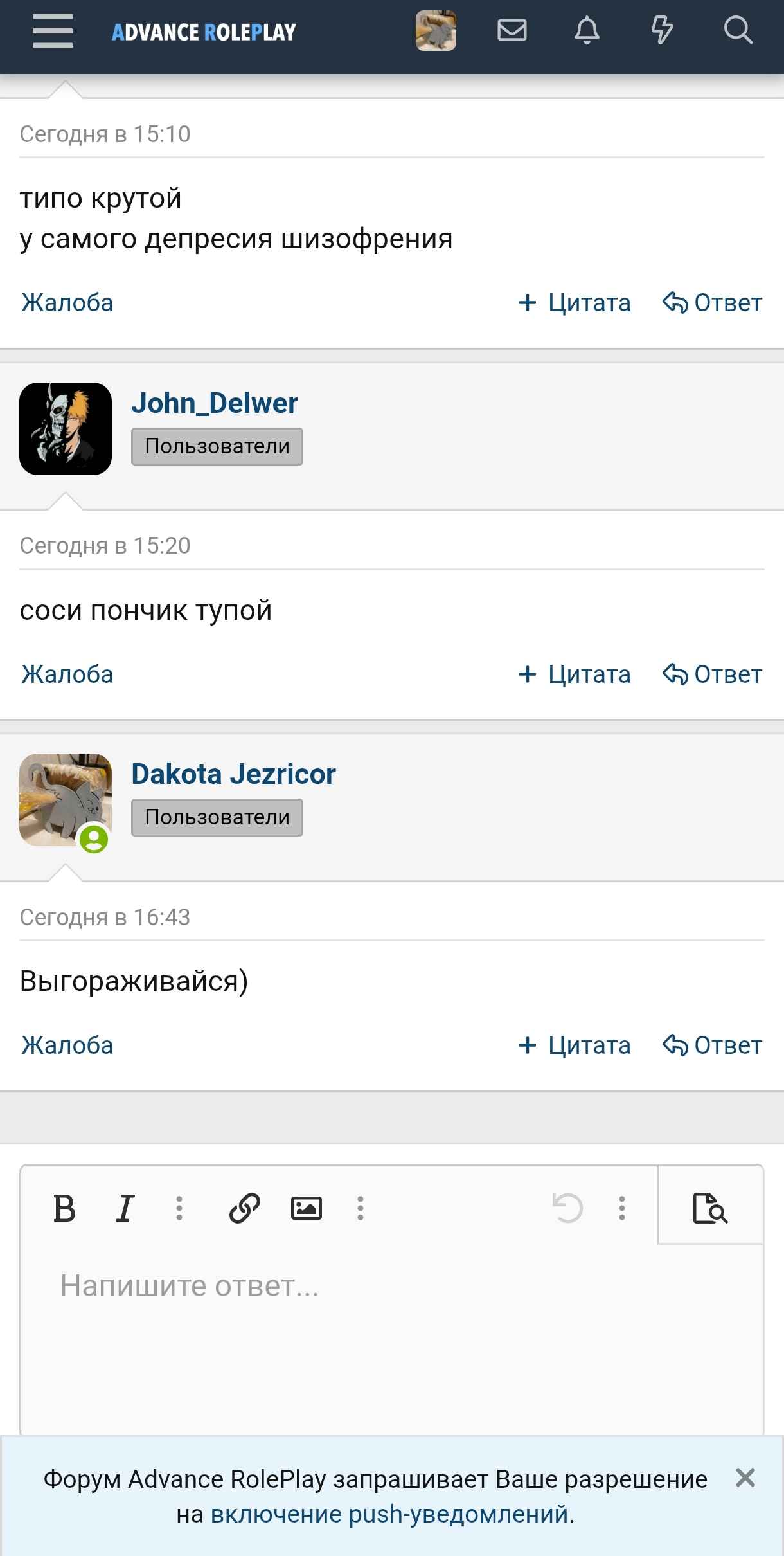Insert a link in the reply editor
Image resolution: width=784 pixels, height=1556 pixels.
(x=245, y=1209)
